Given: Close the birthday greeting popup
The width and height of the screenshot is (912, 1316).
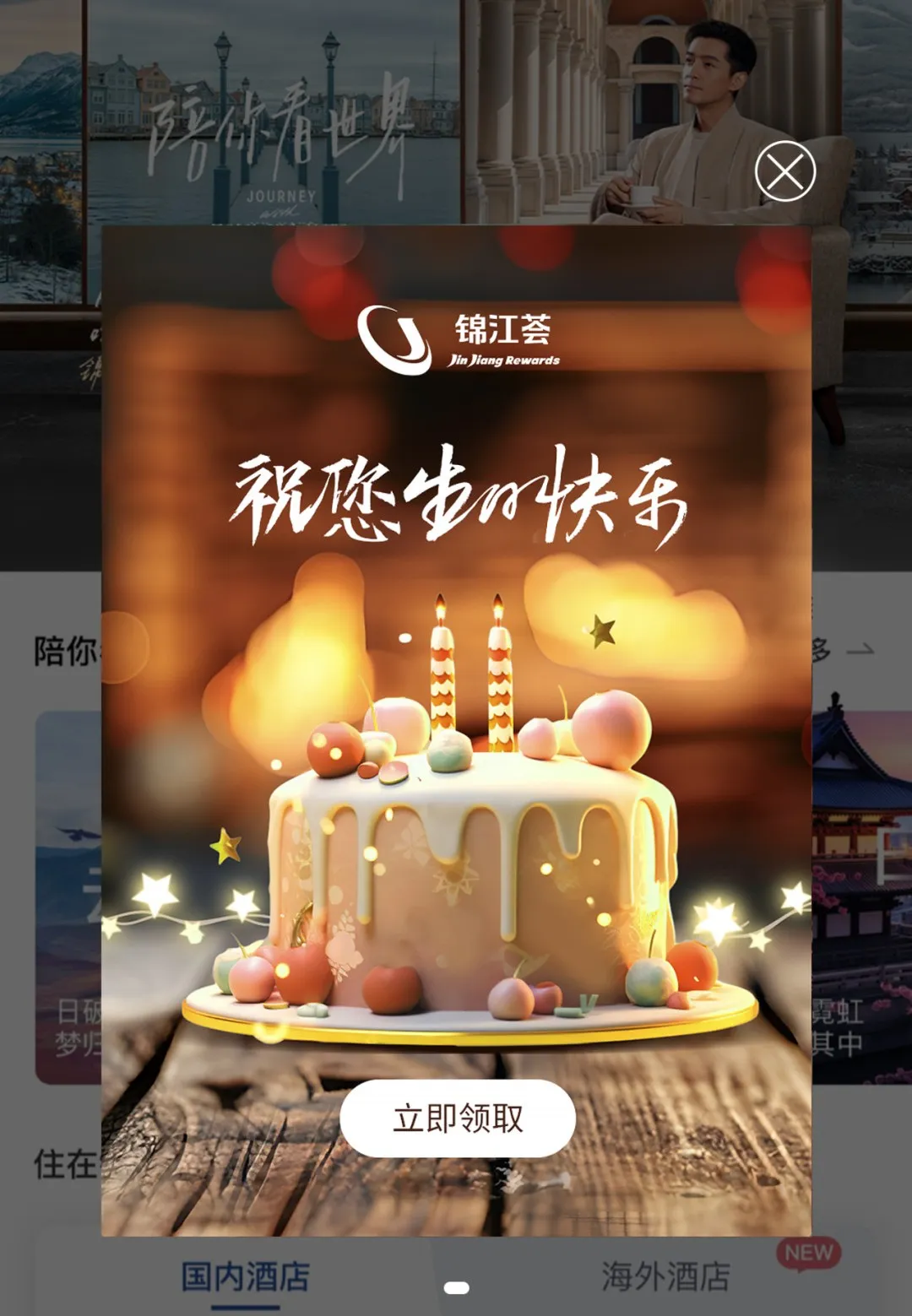Looking at the screenshot, I should (x=784, y=171).
